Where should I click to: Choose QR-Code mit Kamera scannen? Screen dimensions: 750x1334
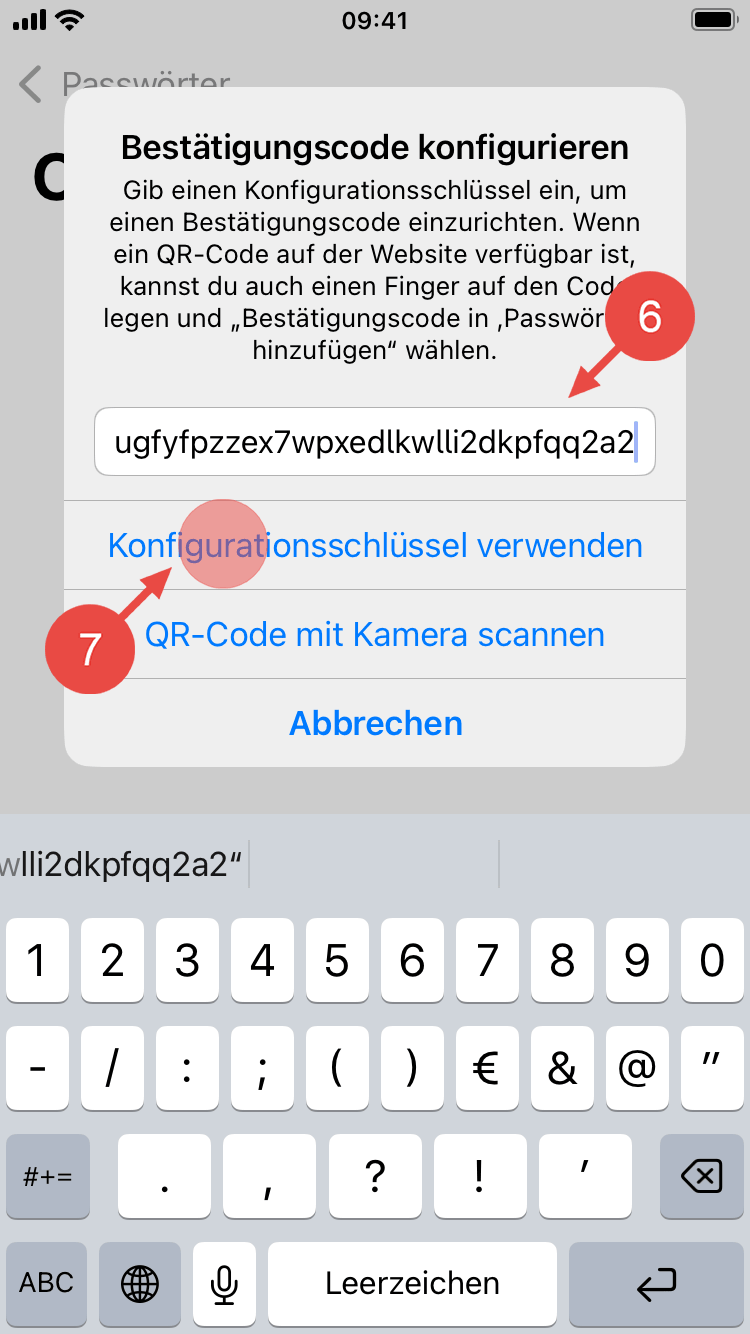[x=375, y=635]
